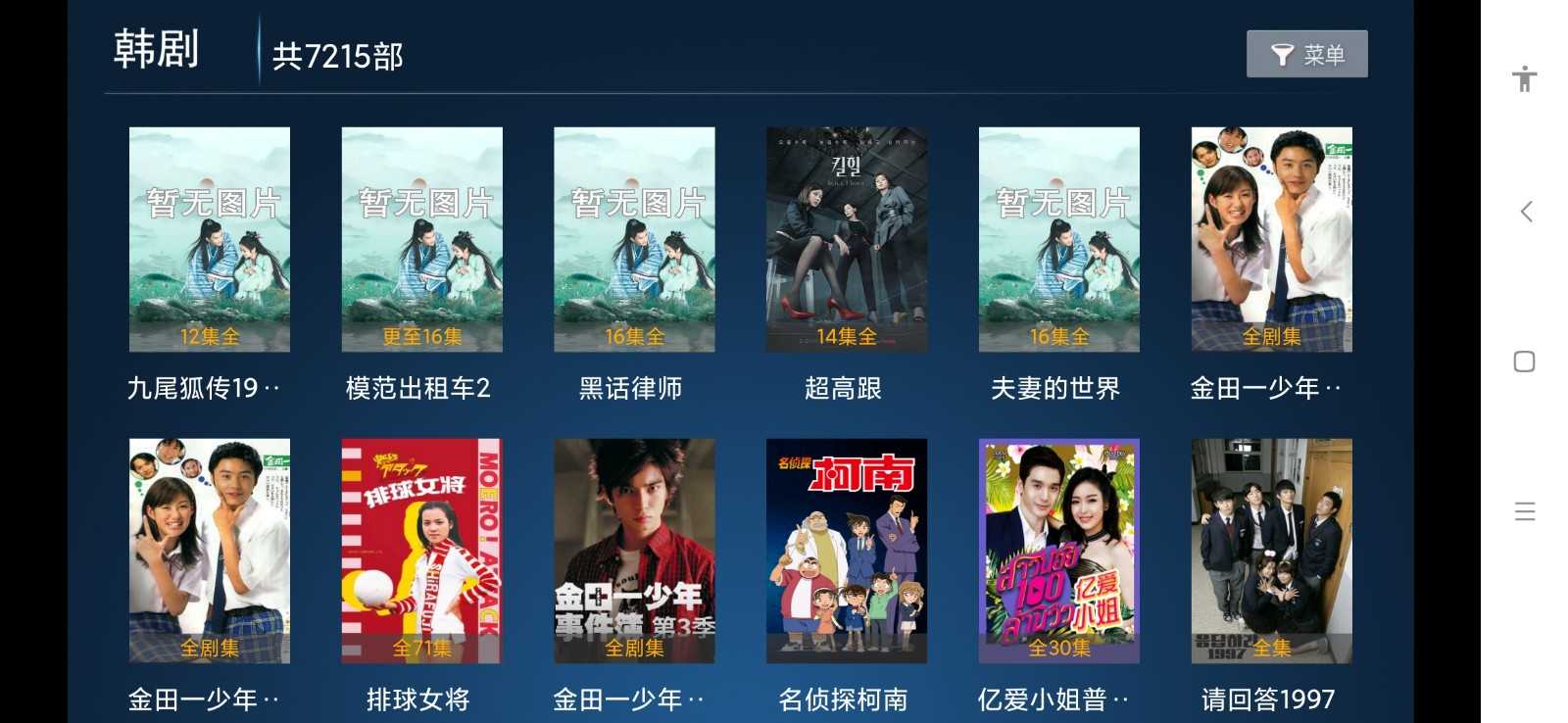Go to the system home screen

pyautogui.click(x=1524, y=361)
